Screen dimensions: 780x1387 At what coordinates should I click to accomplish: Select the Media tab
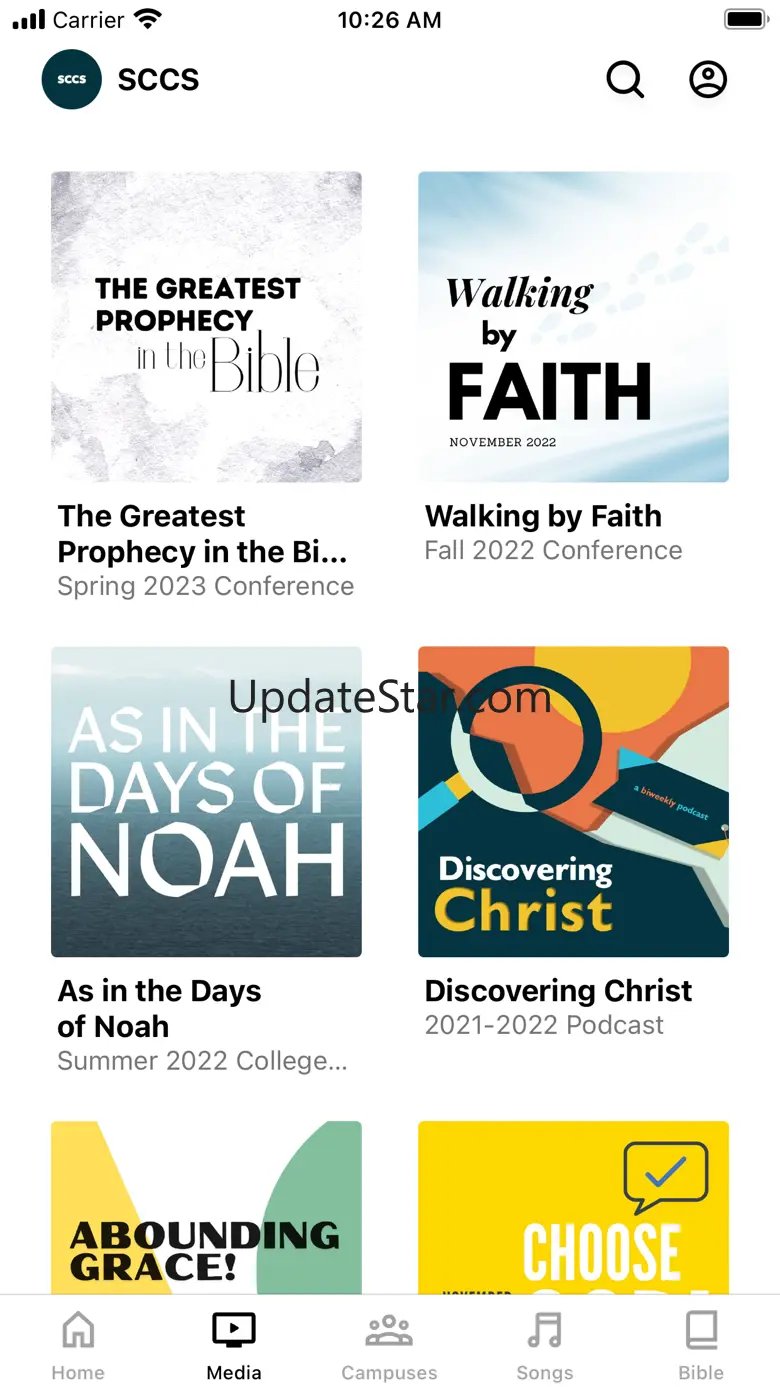pos(234,1345)
